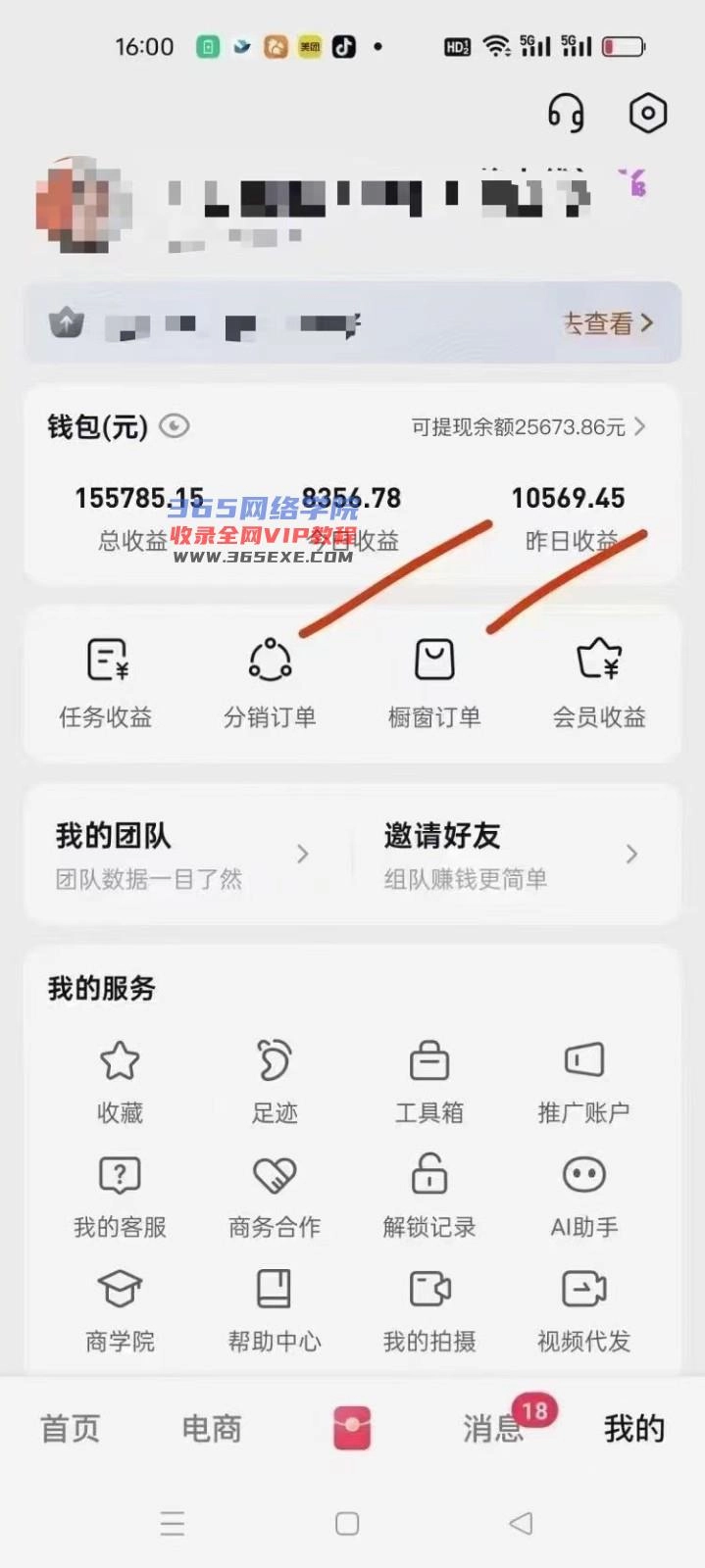This screenshot has width=705, height=1568.
Task: Switch to the 首页 home tab
Action: 70,1428
